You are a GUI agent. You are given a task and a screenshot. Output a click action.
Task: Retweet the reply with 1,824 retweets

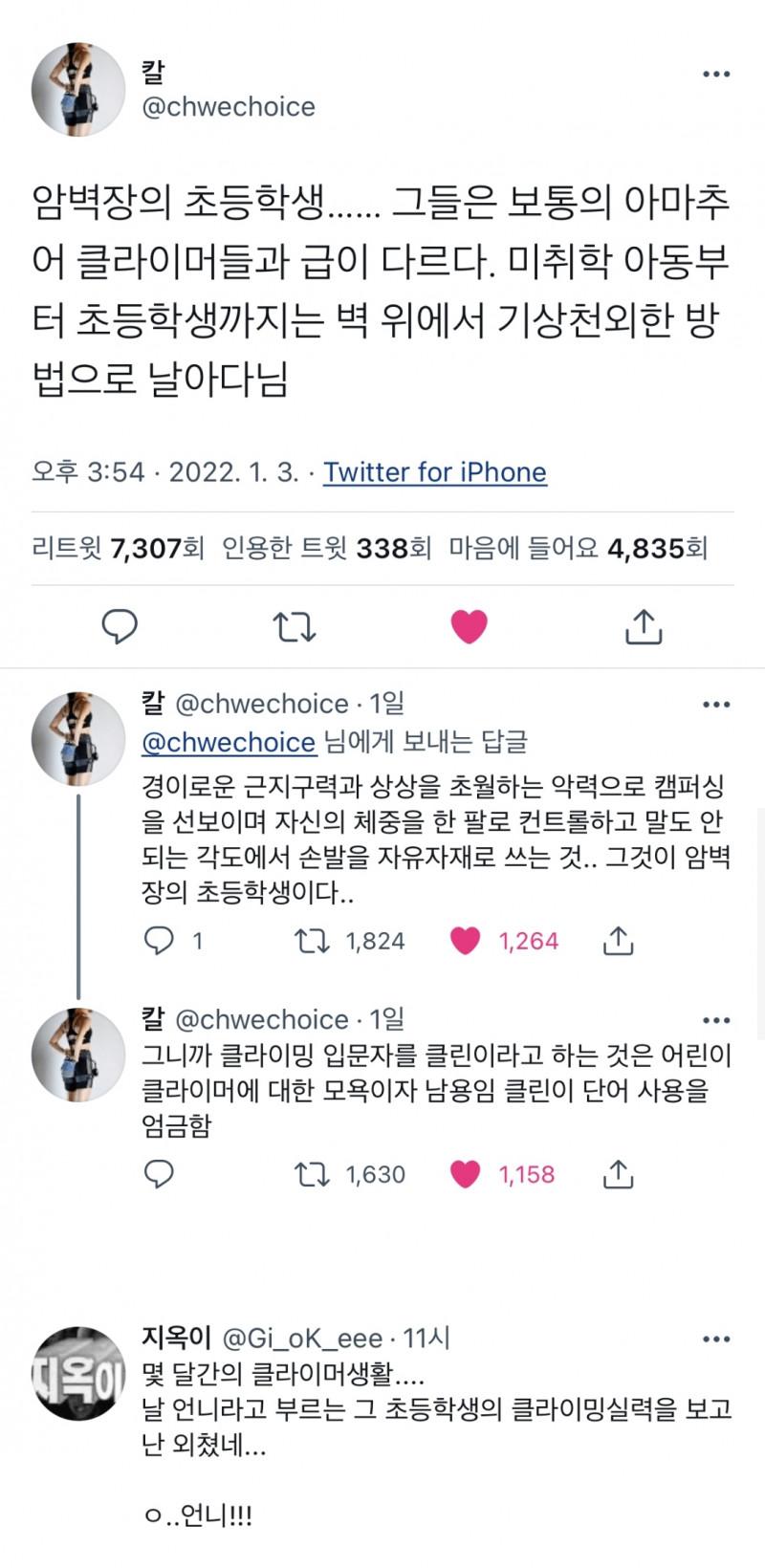tap(312, 941)
